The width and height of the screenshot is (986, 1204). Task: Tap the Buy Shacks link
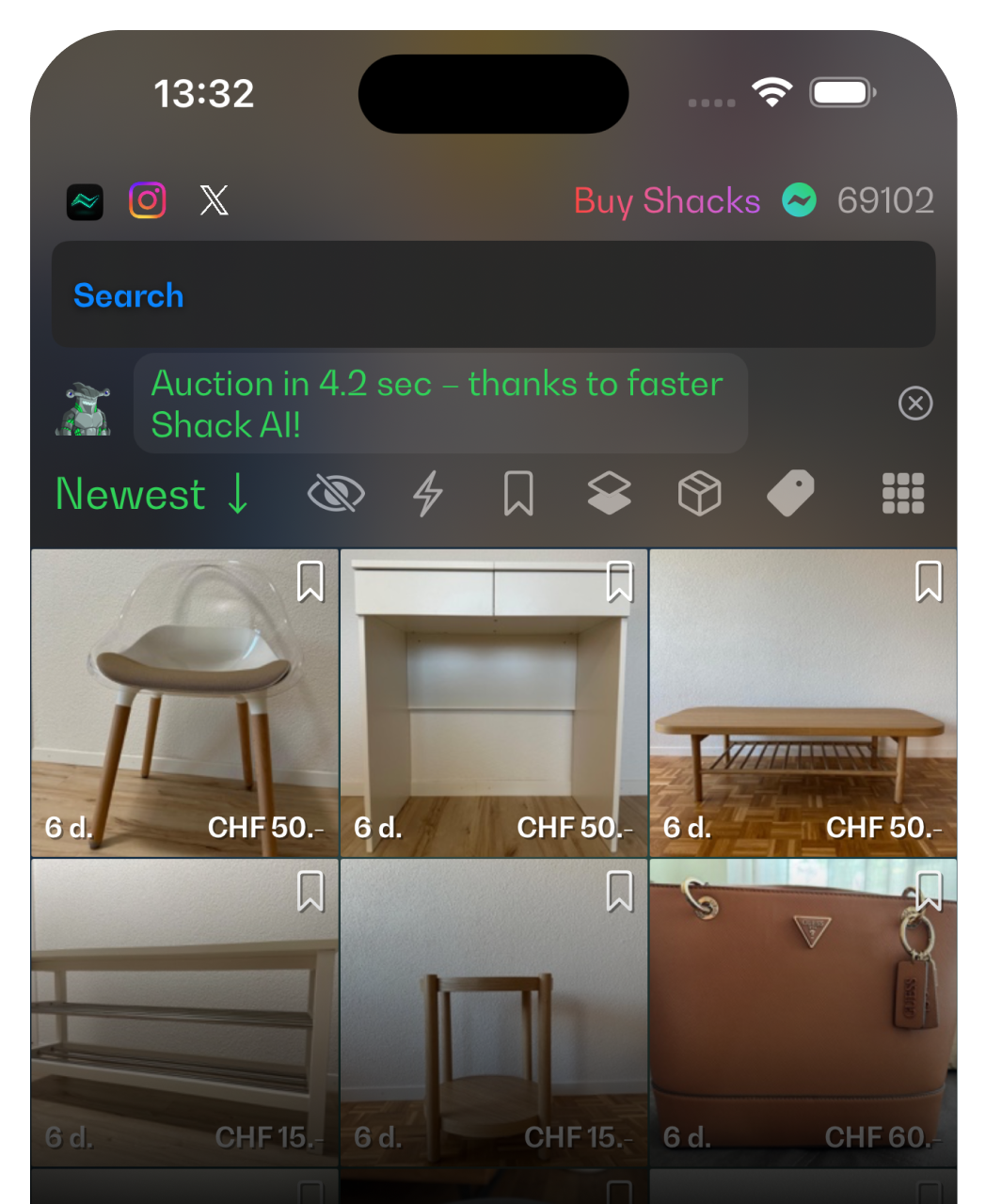tap(667, 200)
